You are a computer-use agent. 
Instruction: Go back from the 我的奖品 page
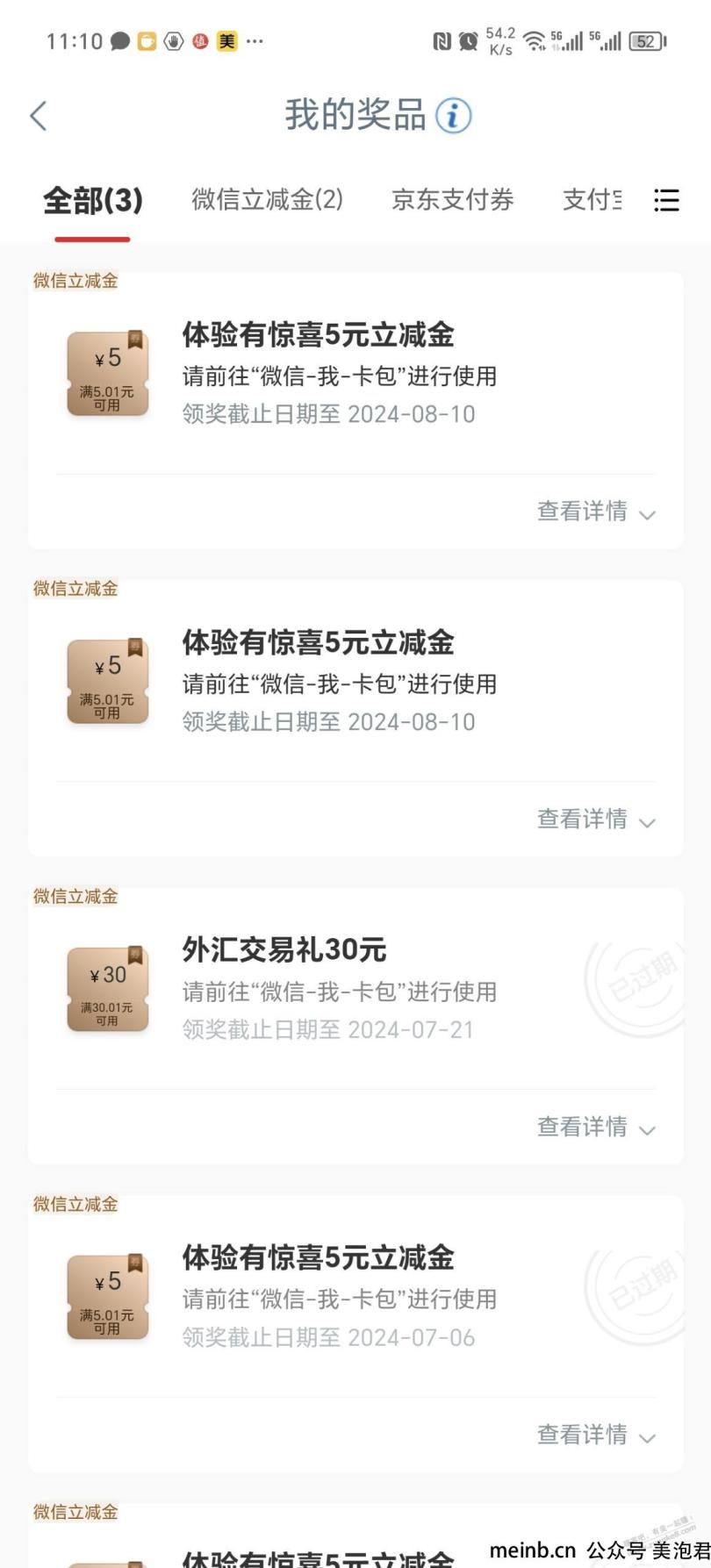[38, 116]
